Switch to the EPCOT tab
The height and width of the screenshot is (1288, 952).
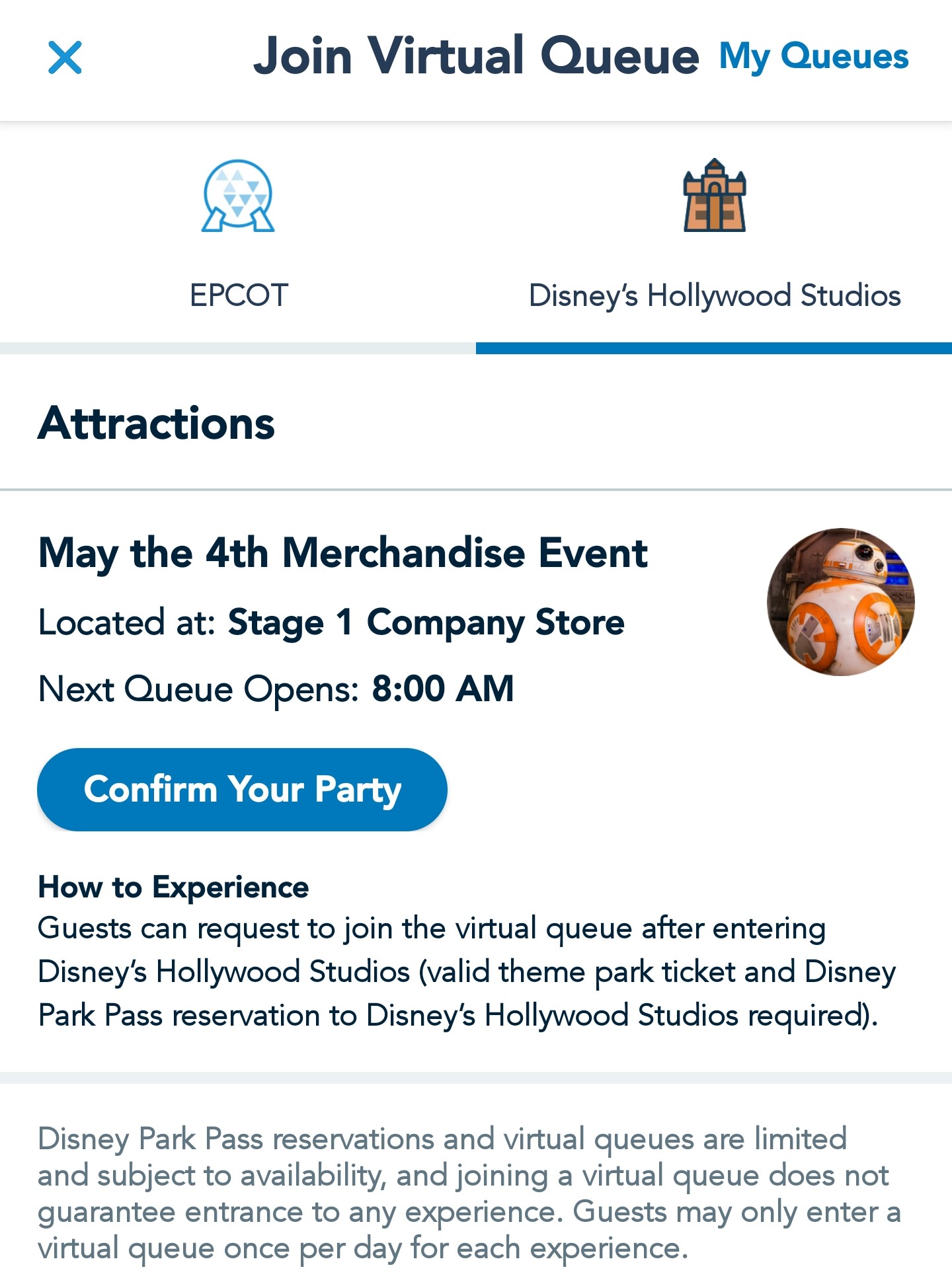pos(238,238)
